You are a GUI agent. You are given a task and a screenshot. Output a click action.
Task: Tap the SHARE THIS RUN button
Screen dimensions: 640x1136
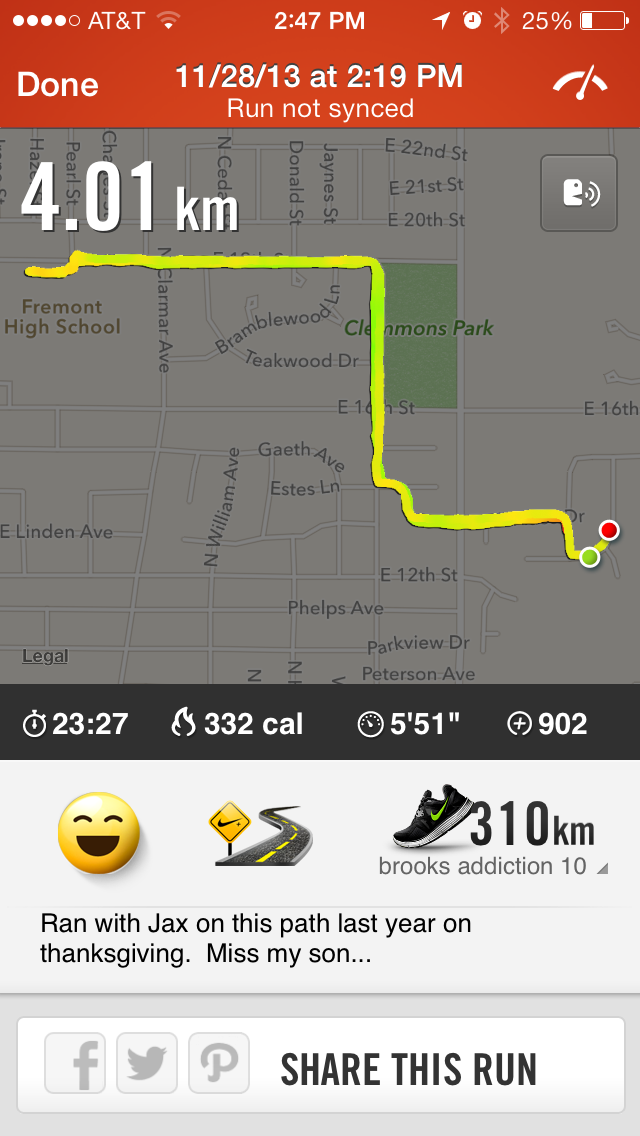tap(408, 1068)
